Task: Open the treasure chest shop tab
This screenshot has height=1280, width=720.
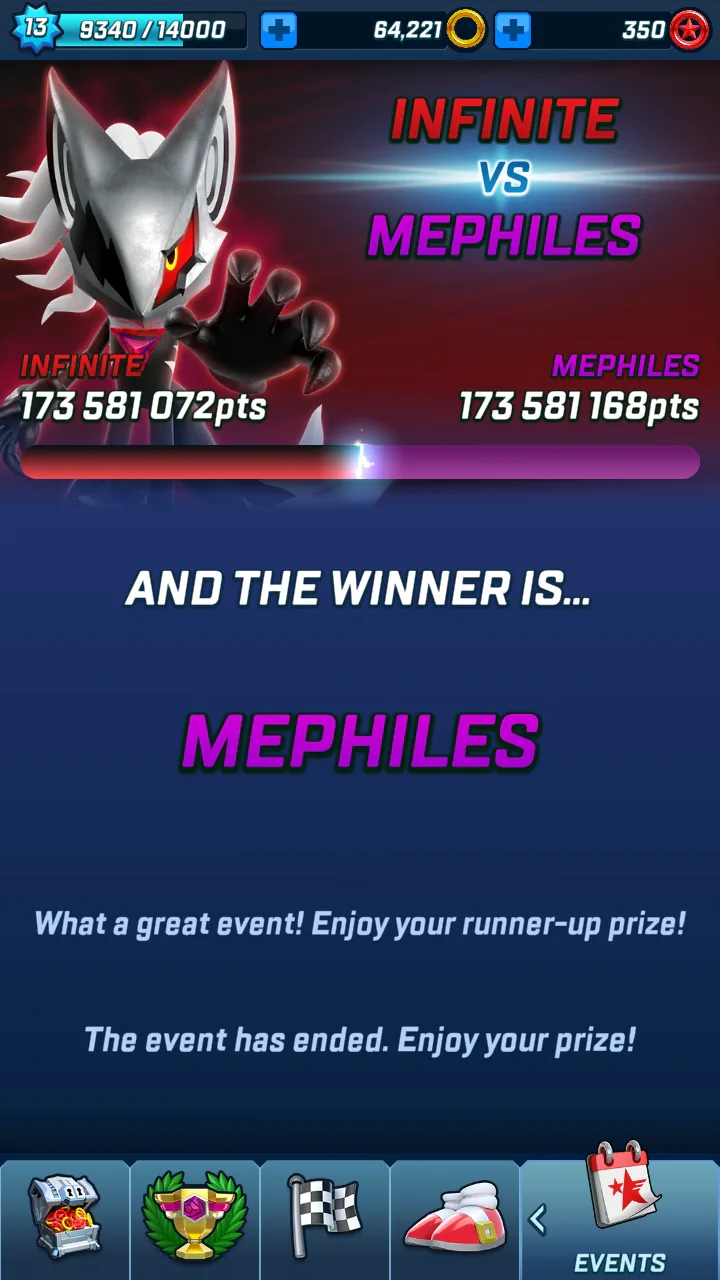Action: pos(65,1219)
